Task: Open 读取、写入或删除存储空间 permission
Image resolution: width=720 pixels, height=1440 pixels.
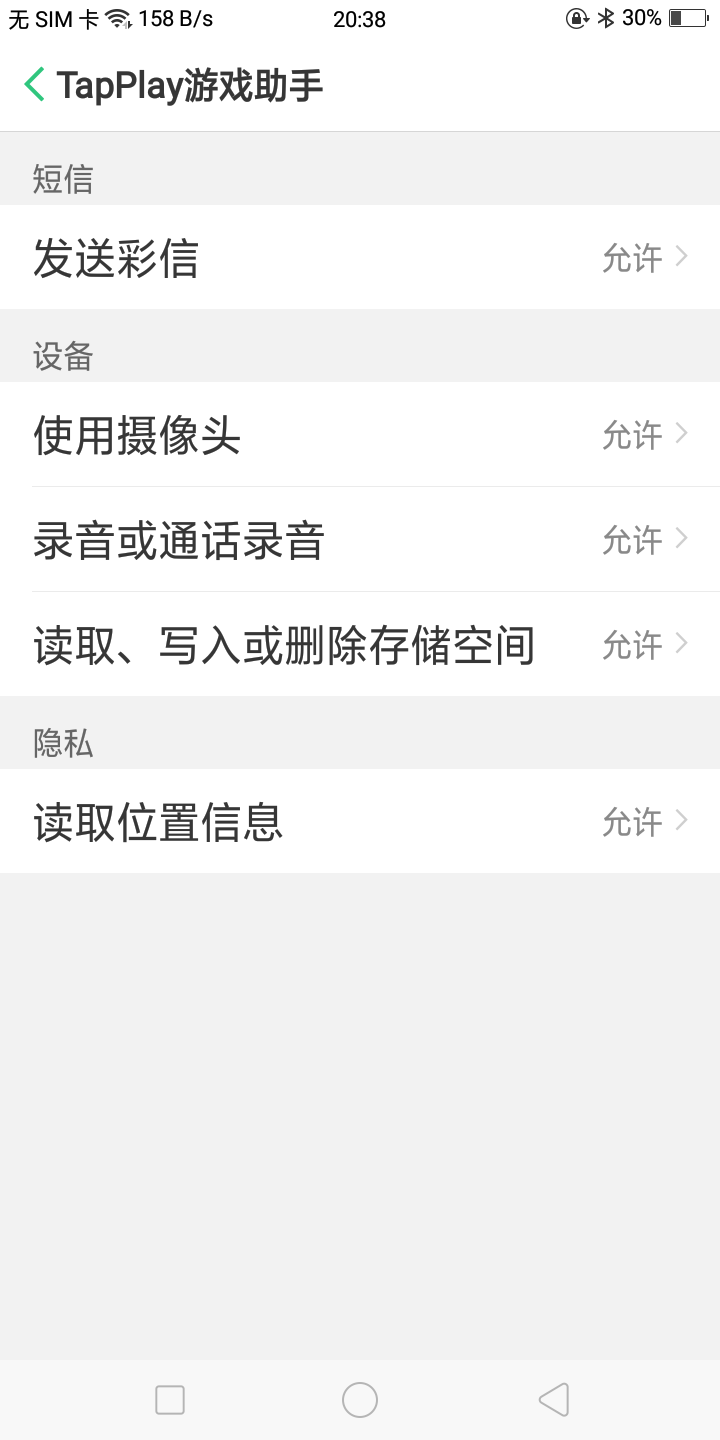Action: [360, 645]
